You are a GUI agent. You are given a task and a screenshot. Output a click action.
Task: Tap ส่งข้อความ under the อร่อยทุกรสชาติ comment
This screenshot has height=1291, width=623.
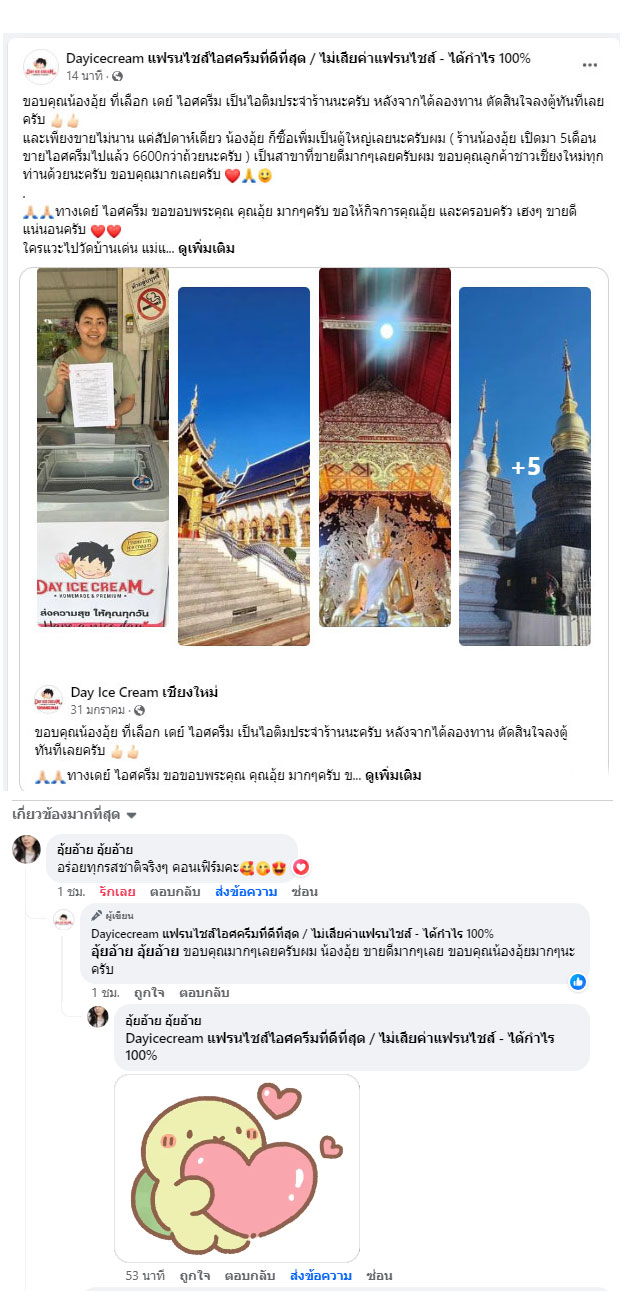[x=246, y=891]
